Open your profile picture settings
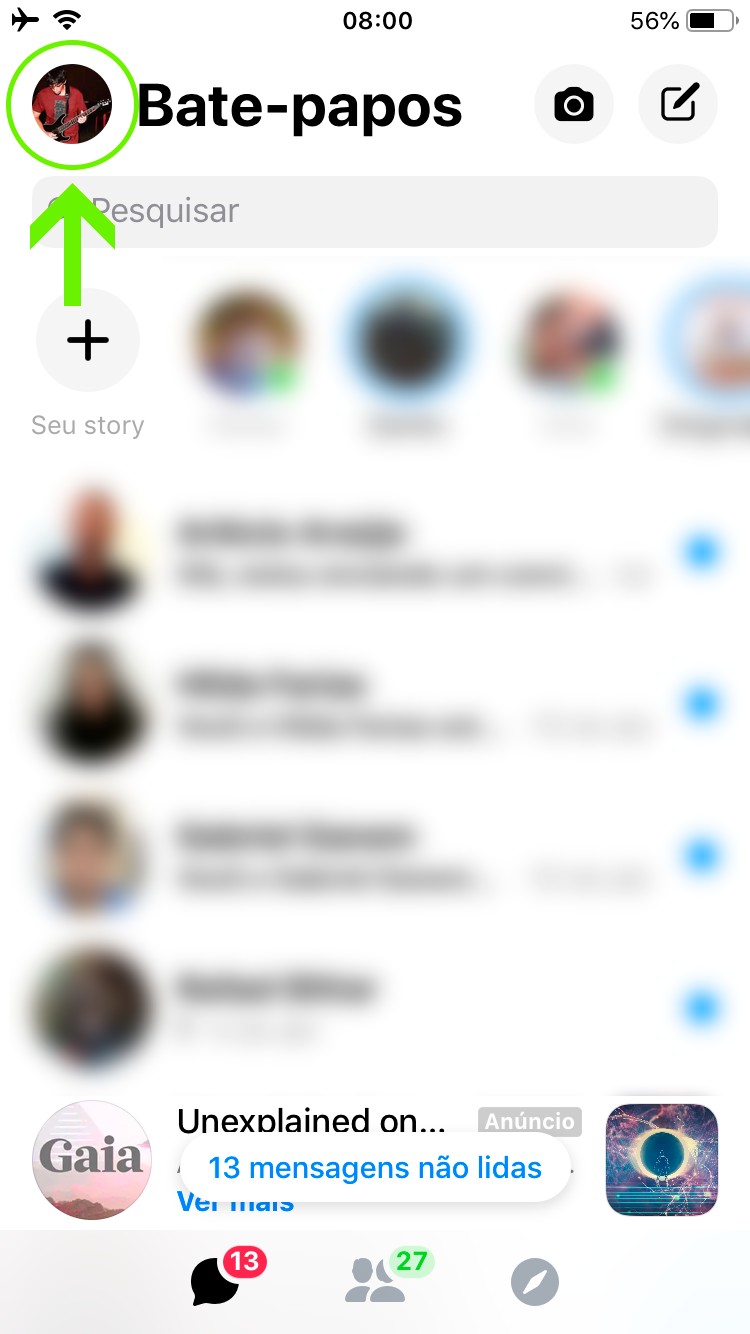This screenshot has height=1334, width=750. click(x=72, y=105)
